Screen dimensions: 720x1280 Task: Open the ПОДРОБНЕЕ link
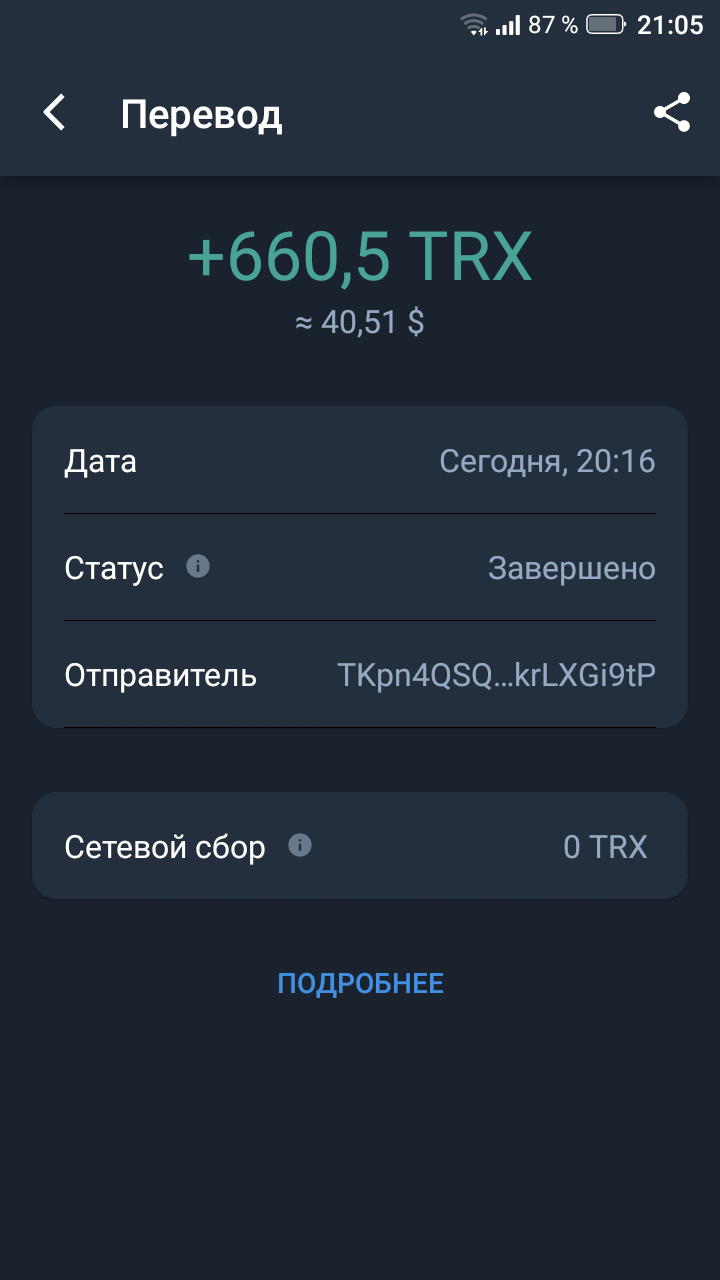click(360, 983)
